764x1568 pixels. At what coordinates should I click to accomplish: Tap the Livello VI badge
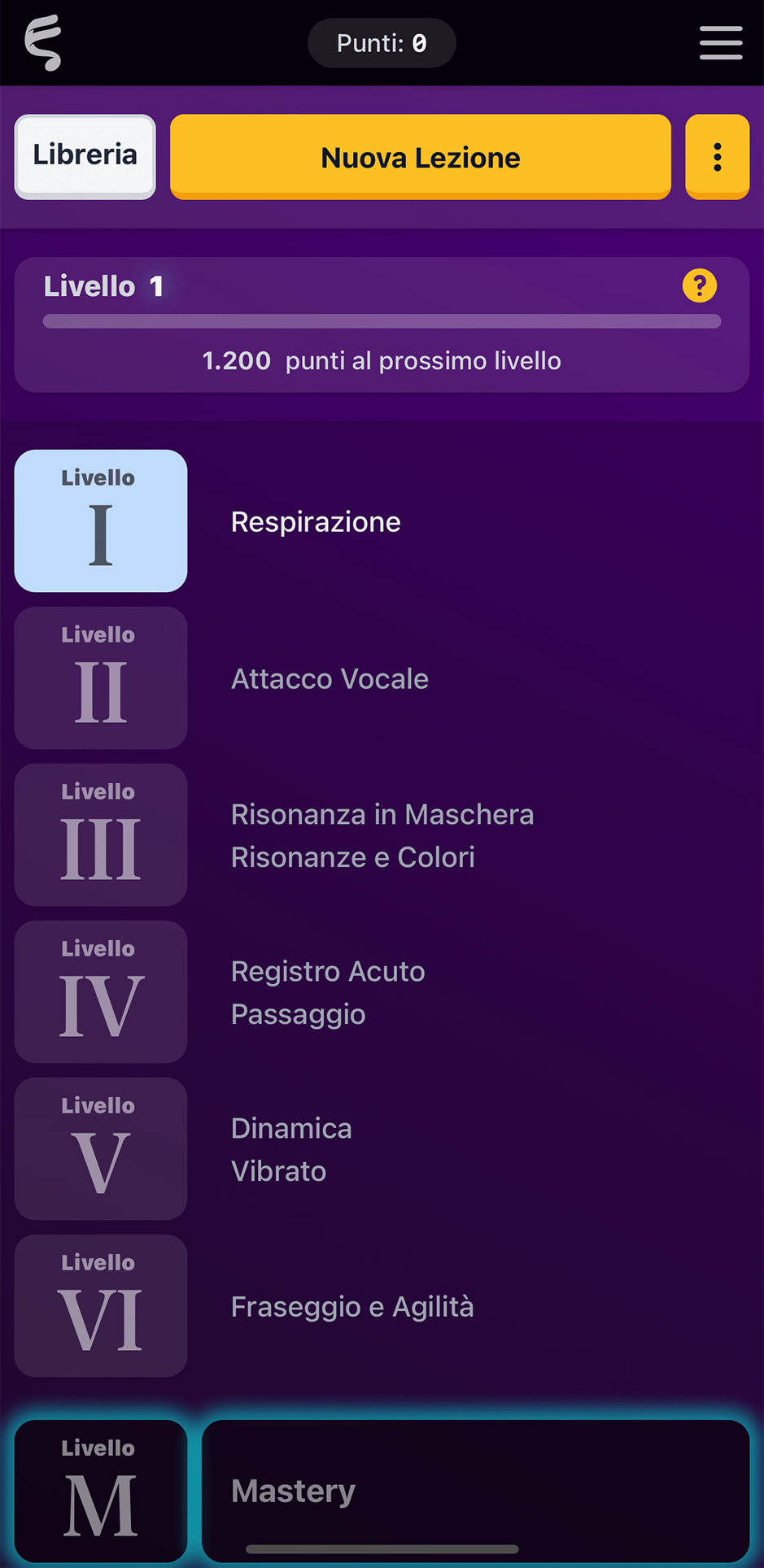pos(100,1305)
